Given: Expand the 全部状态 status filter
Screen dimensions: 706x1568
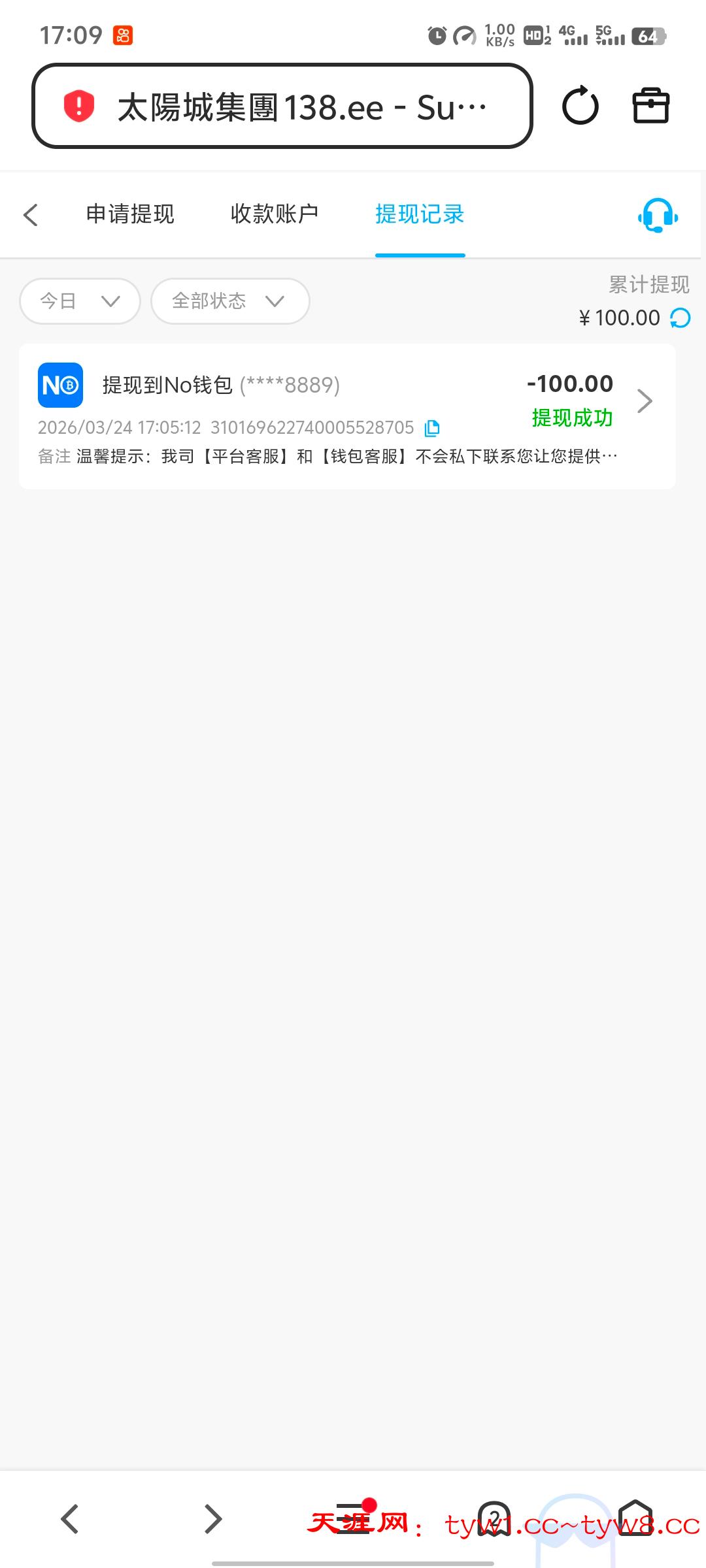Looking at the screenshot, I should click(229, 301).
